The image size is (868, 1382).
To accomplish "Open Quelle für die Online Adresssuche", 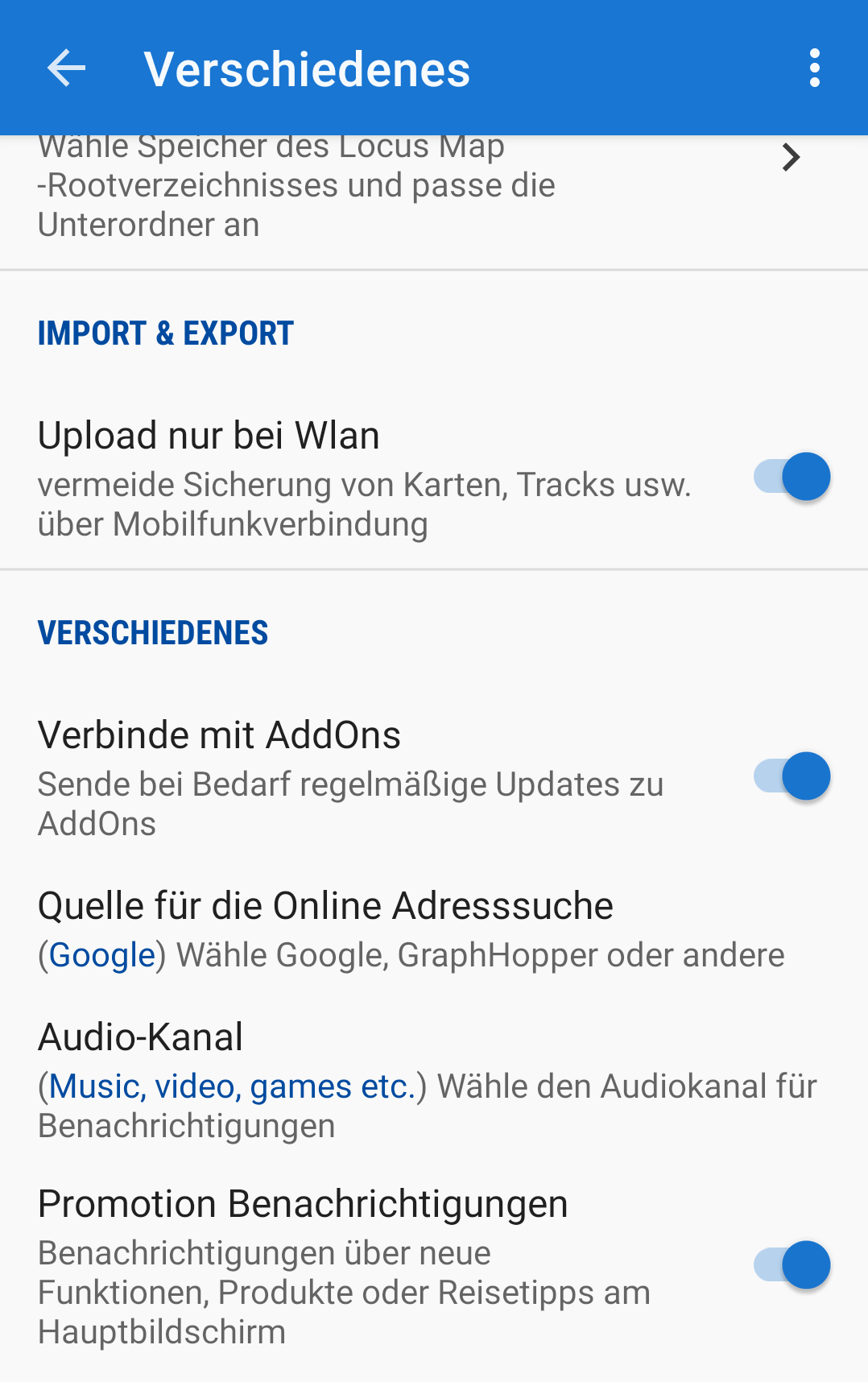I will (x=411, y=929).
